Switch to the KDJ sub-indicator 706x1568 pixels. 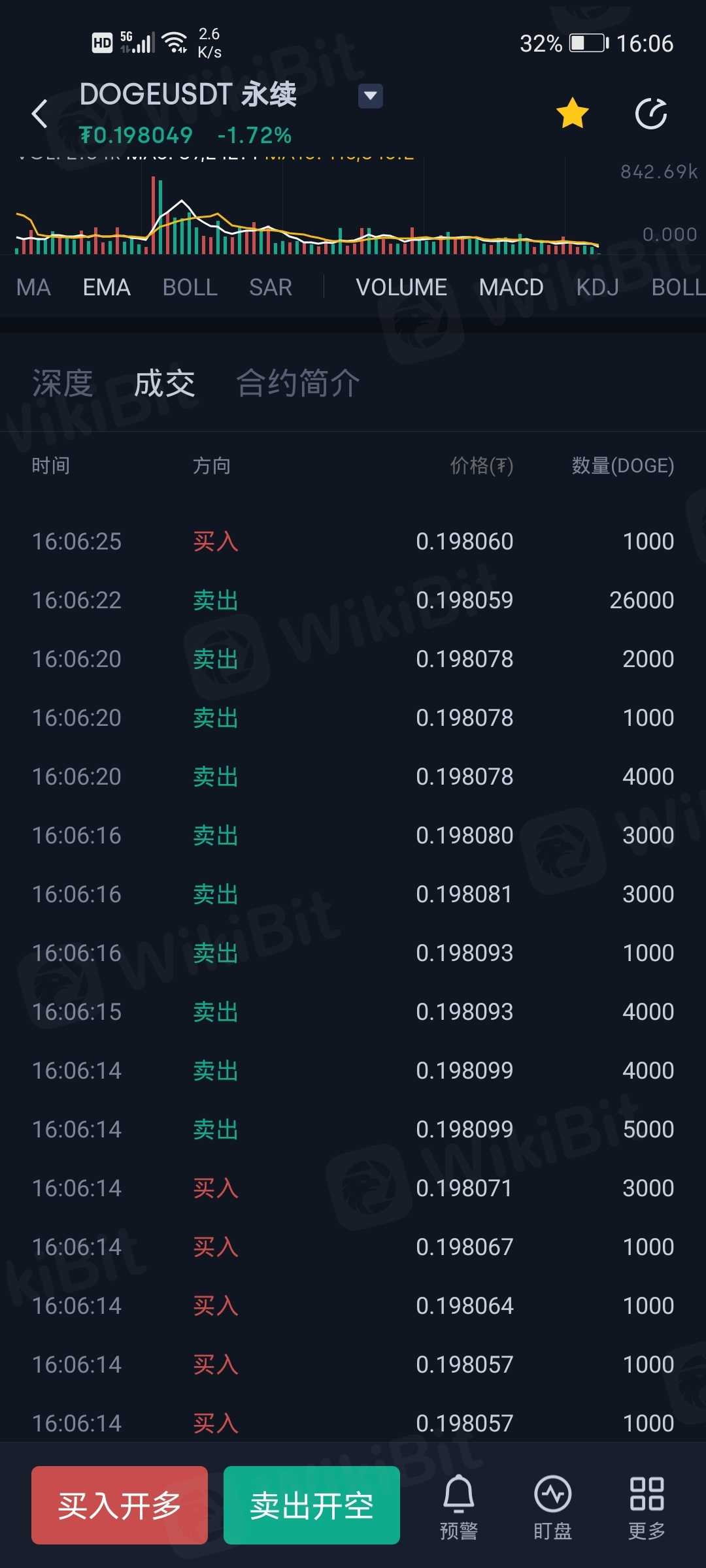(597, 287)
